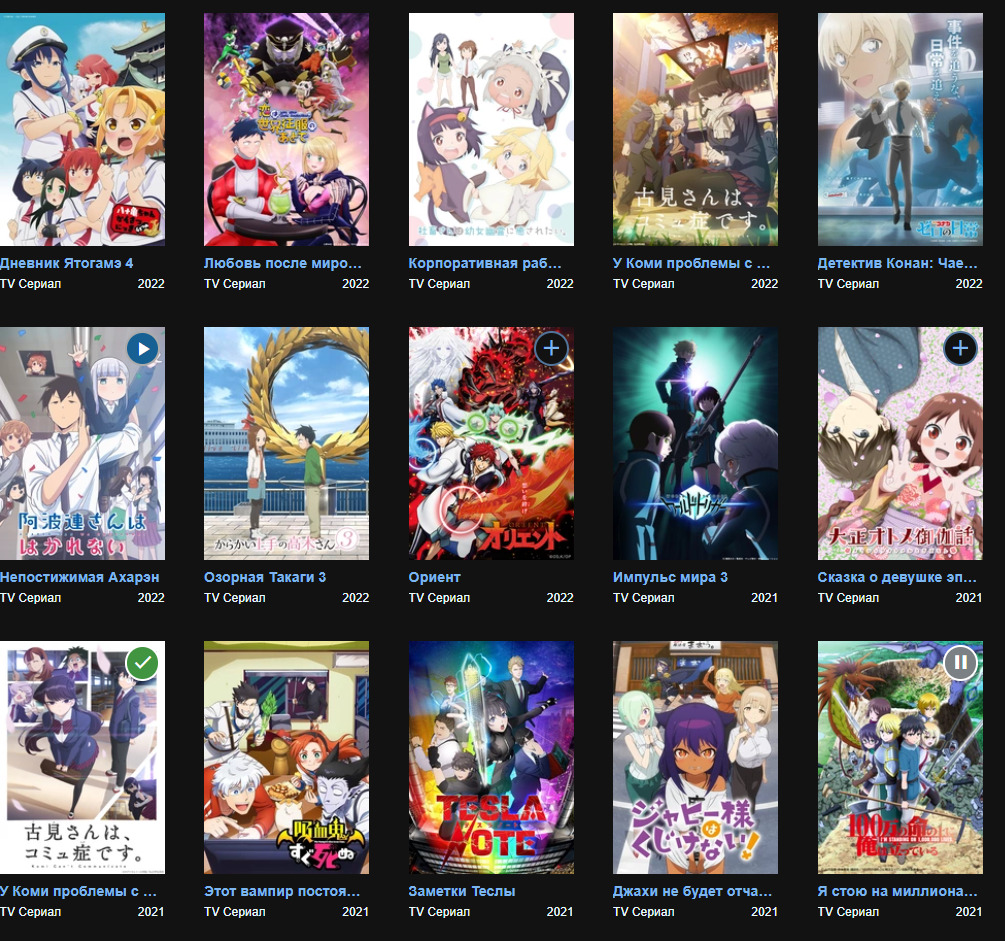Image resolution: width=1005 pixels, height=941 pixels.
Task: Open the Дневник Ятогамэ 4 poster
Action: (82, 129)
